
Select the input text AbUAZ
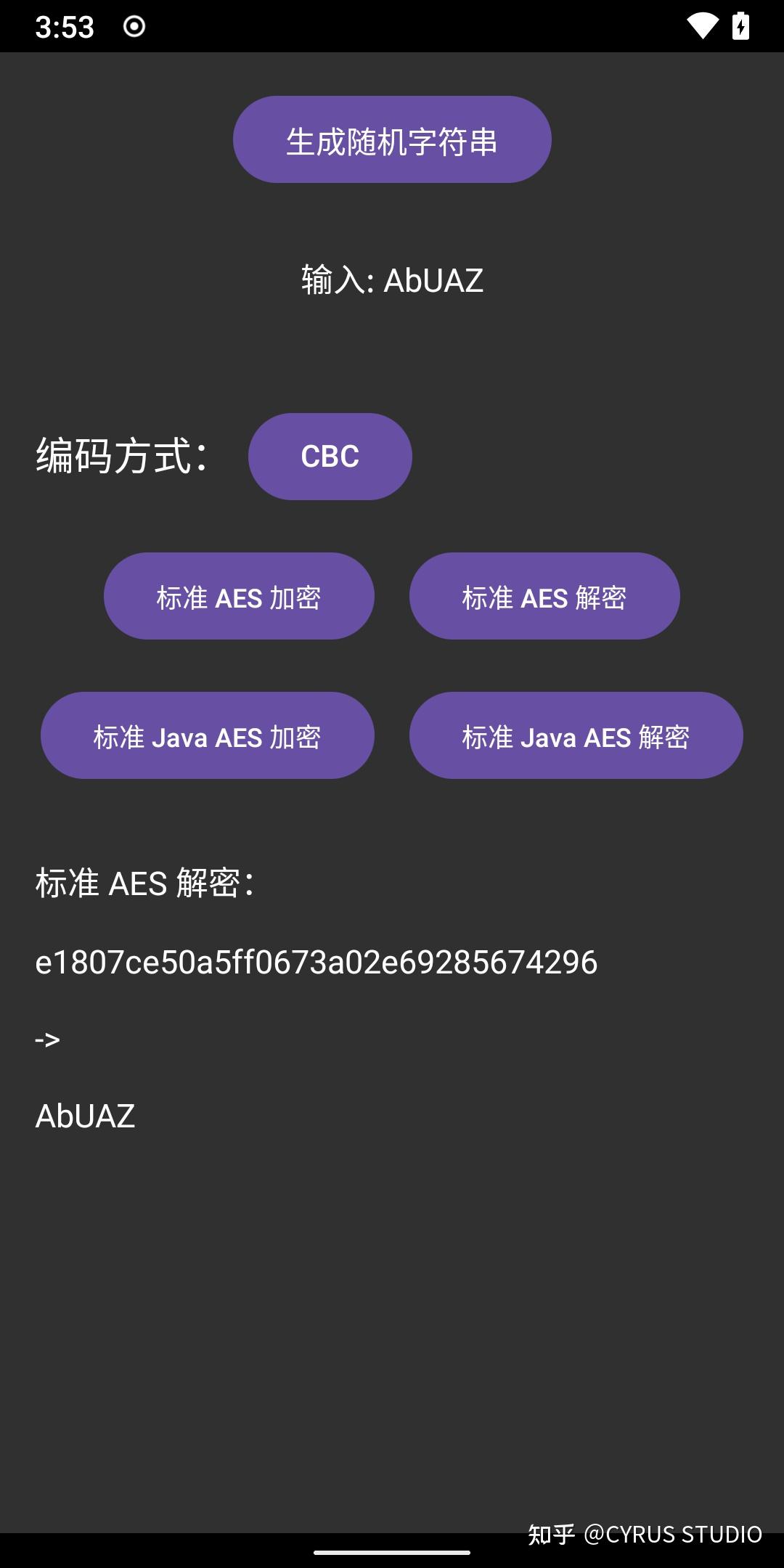point(392,281)
